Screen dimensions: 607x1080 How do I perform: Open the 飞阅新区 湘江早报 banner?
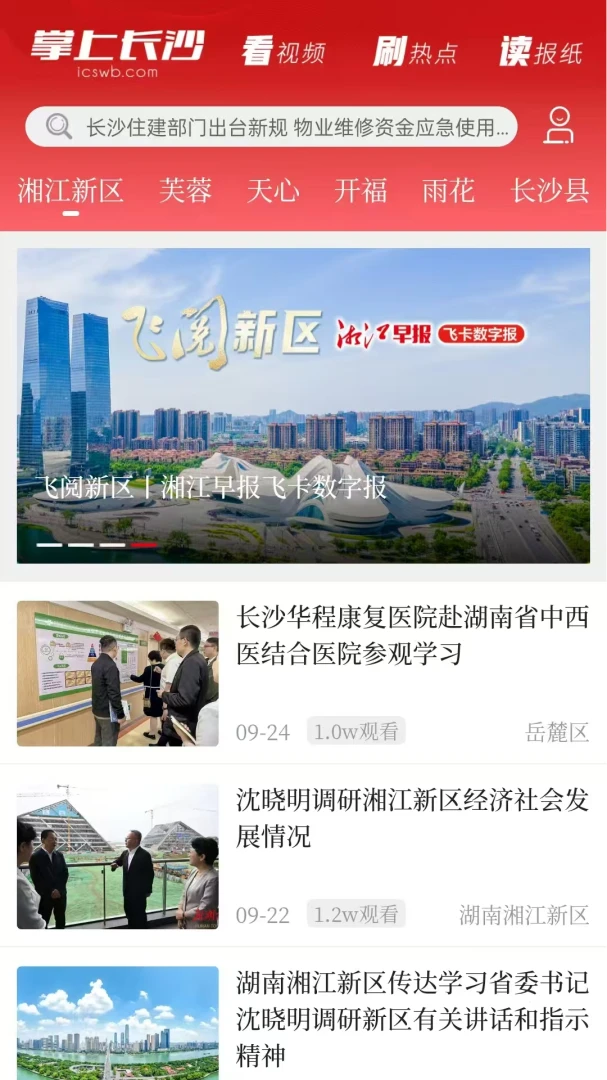(x=303, y=406)
